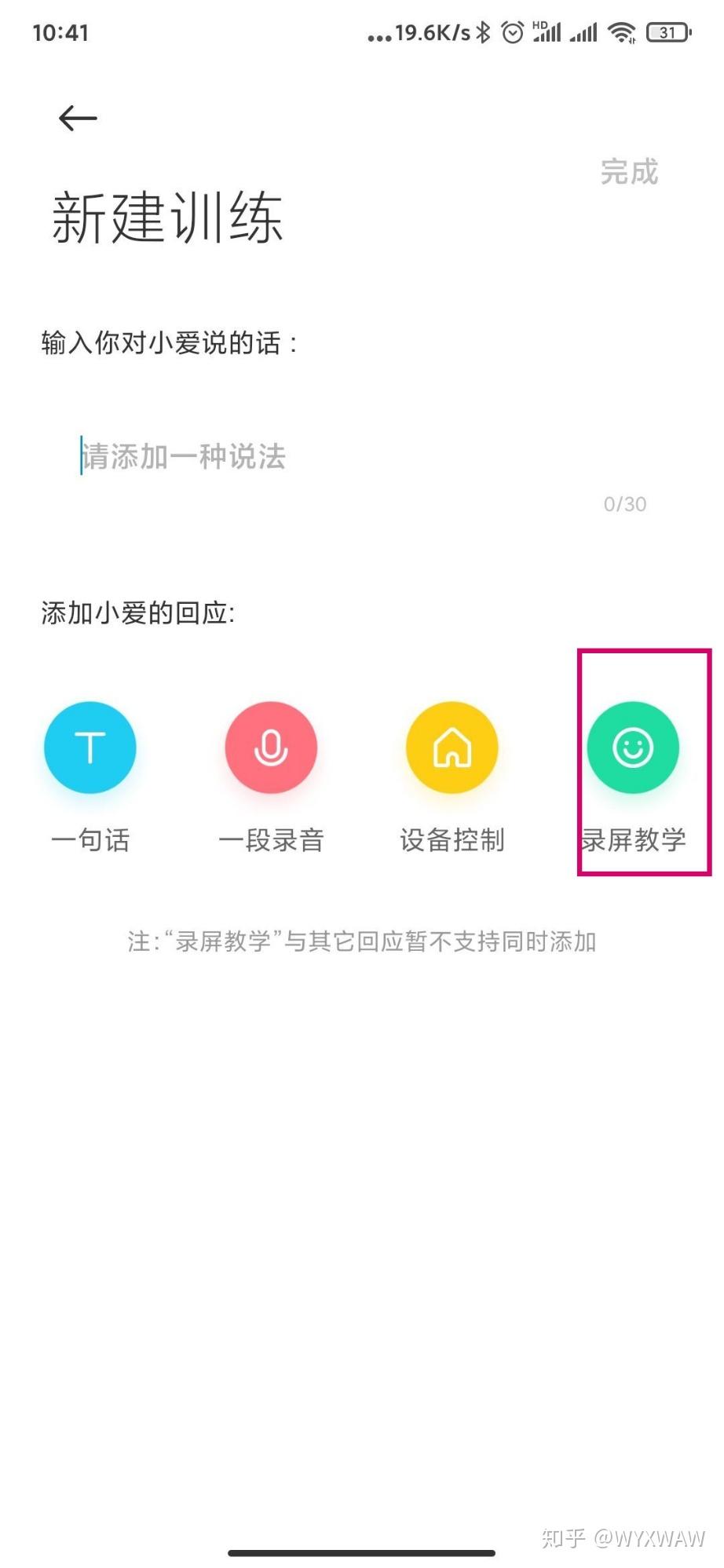Screen dimensions: 724x1568
Task: Go back using the arrow icon
Action: (x=78, y=119)
